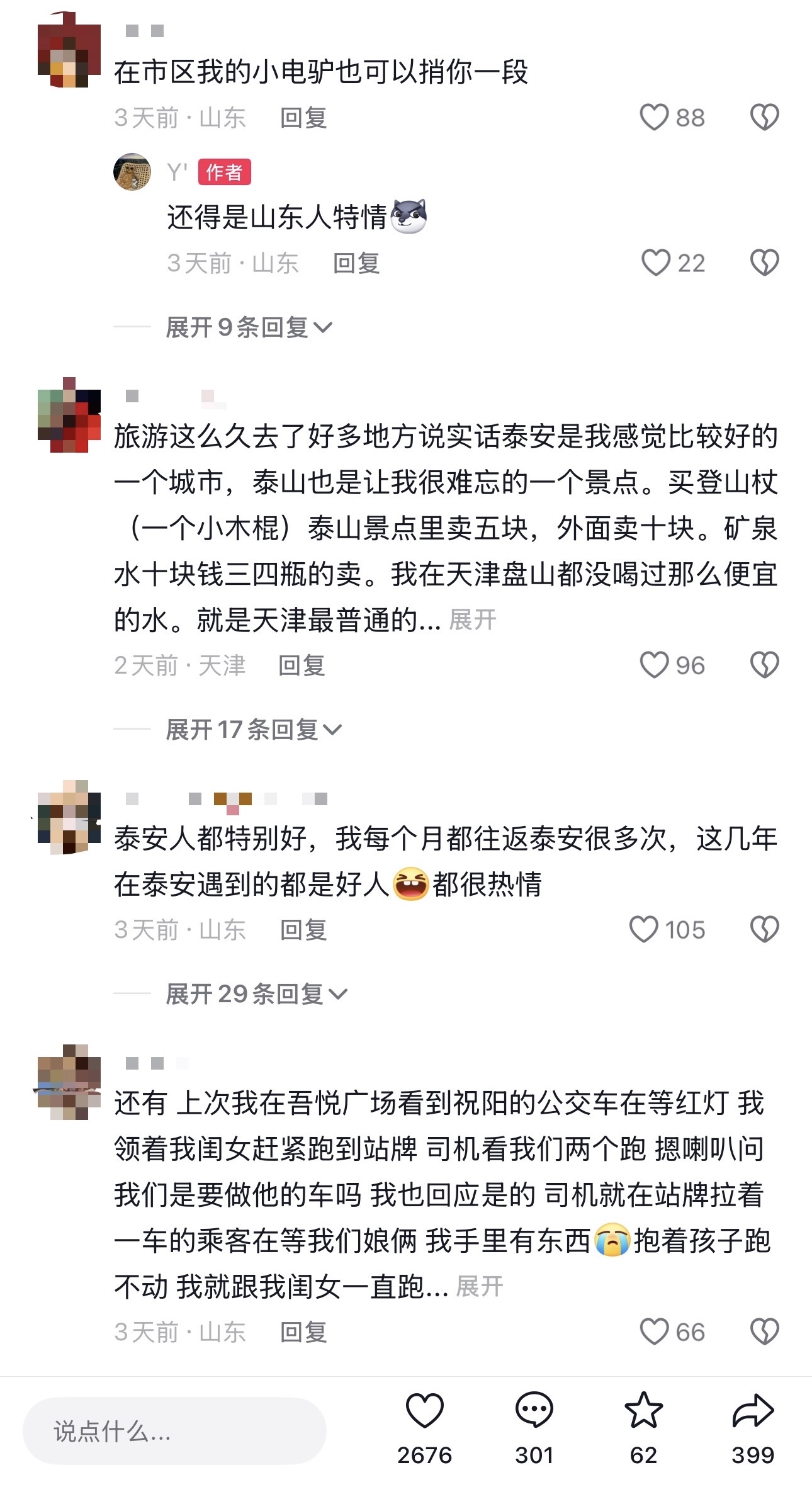Like the bus comment with 66 likes
Viewport: 812px width, 1487px height.
654,1332
